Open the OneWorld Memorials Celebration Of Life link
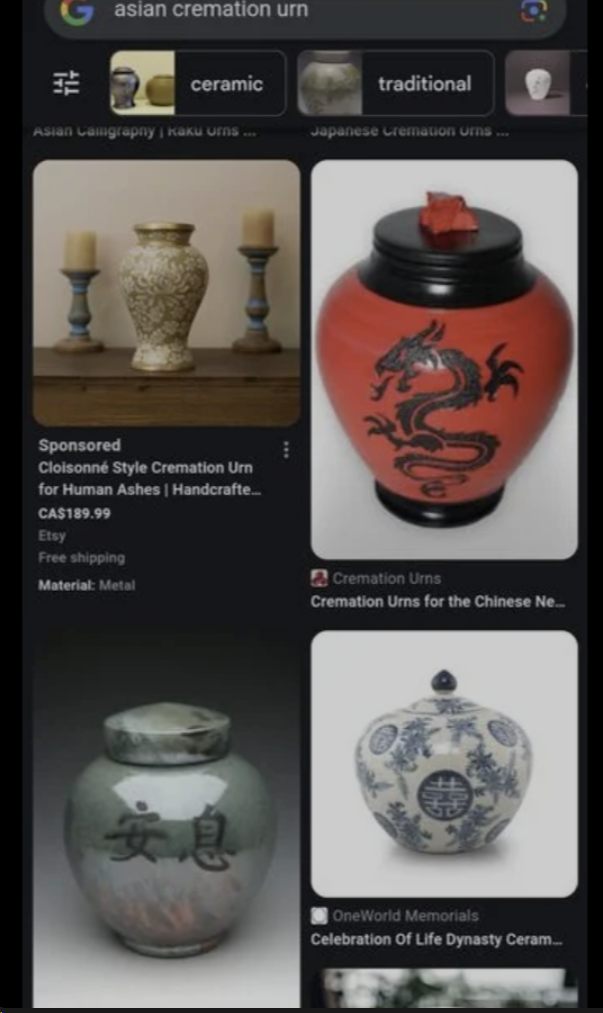Screen dimensions: 603x1013 (436, 939)
